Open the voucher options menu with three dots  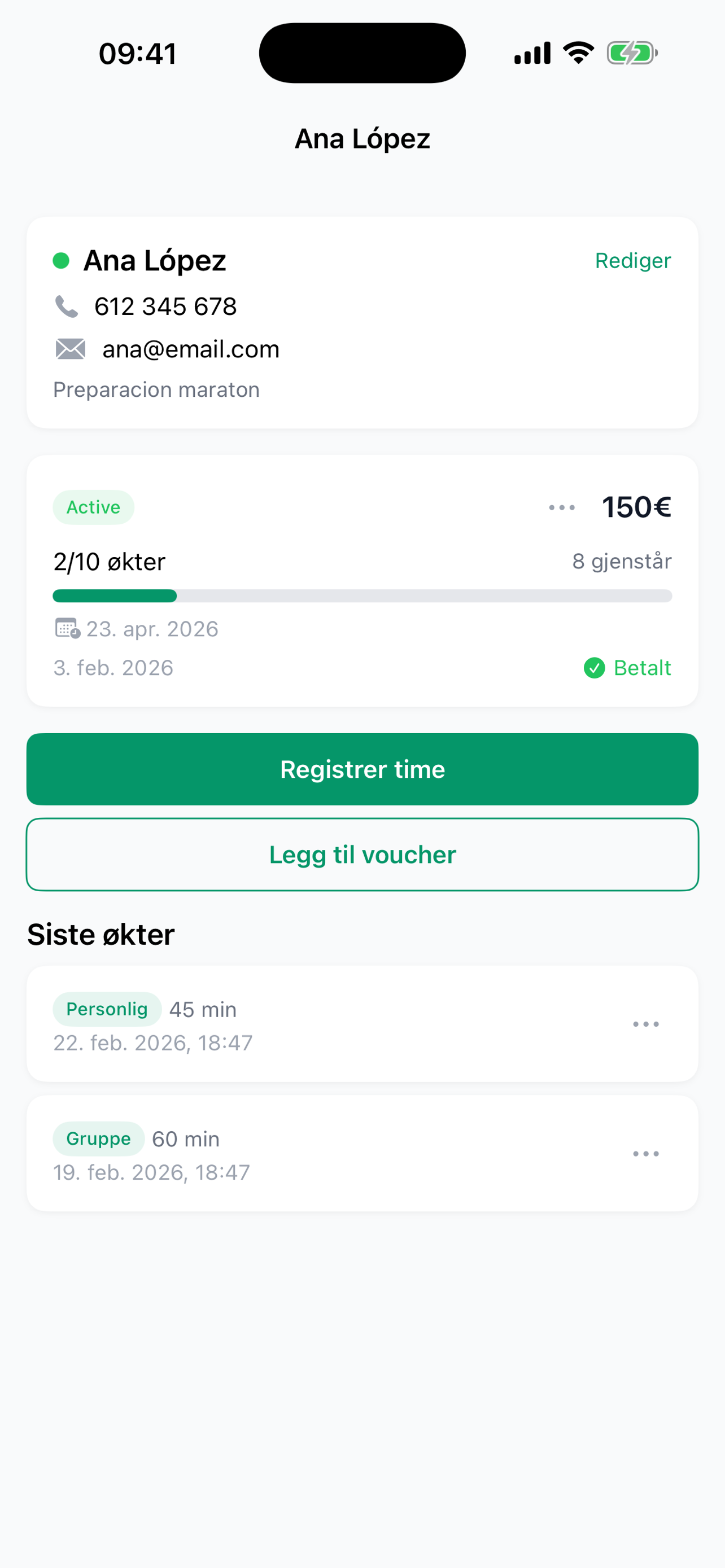(560, 507)
